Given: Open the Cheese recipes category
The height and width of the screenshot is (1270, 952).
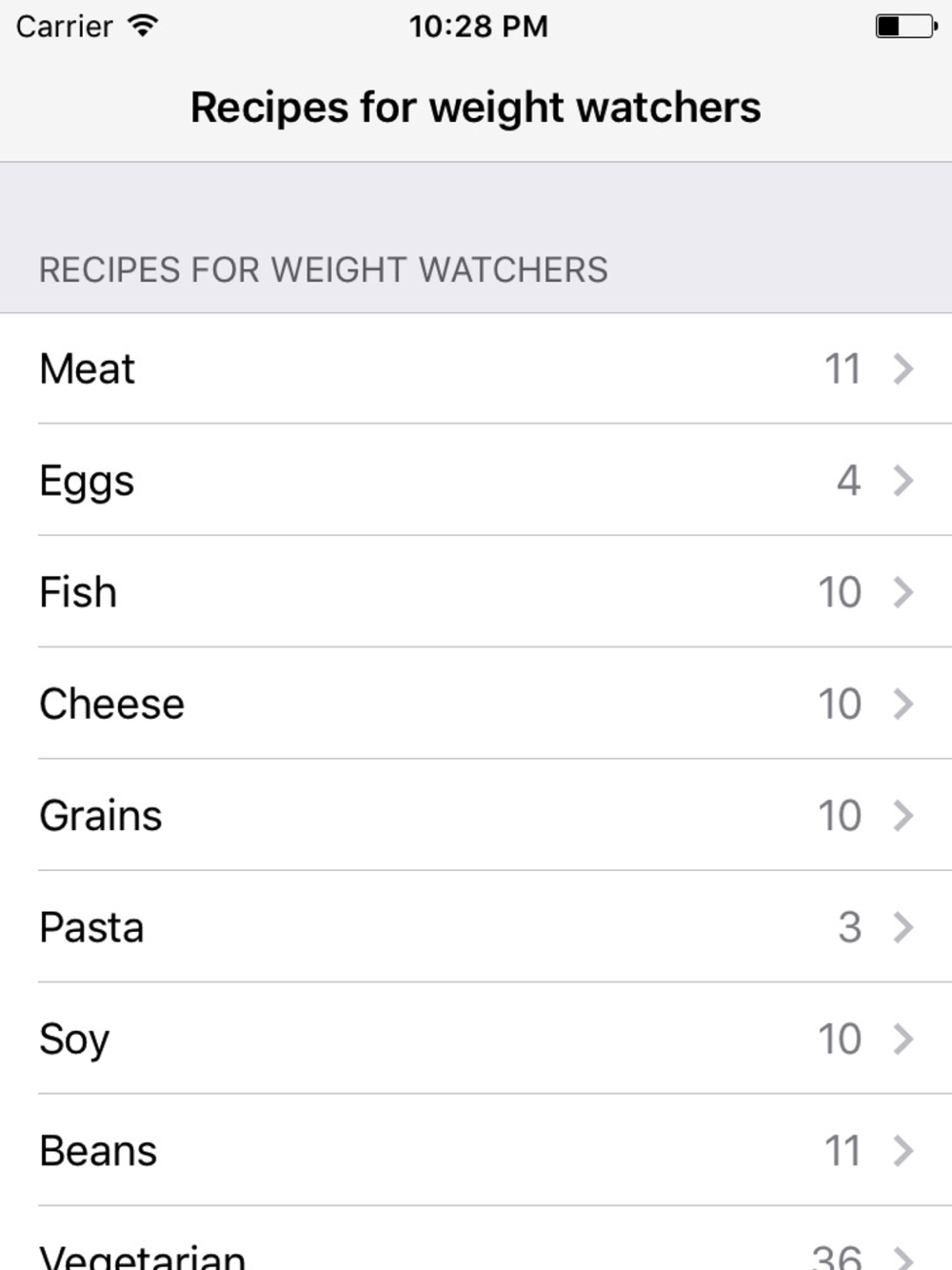Looking at the screenshot, I should (476, 704).
